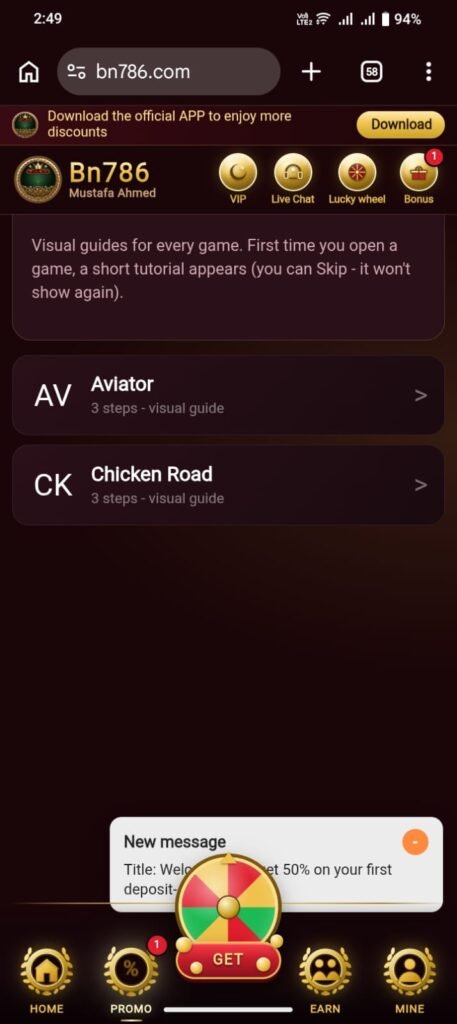
Task: Open the MINE tab
Action: [x=409, y=982]
